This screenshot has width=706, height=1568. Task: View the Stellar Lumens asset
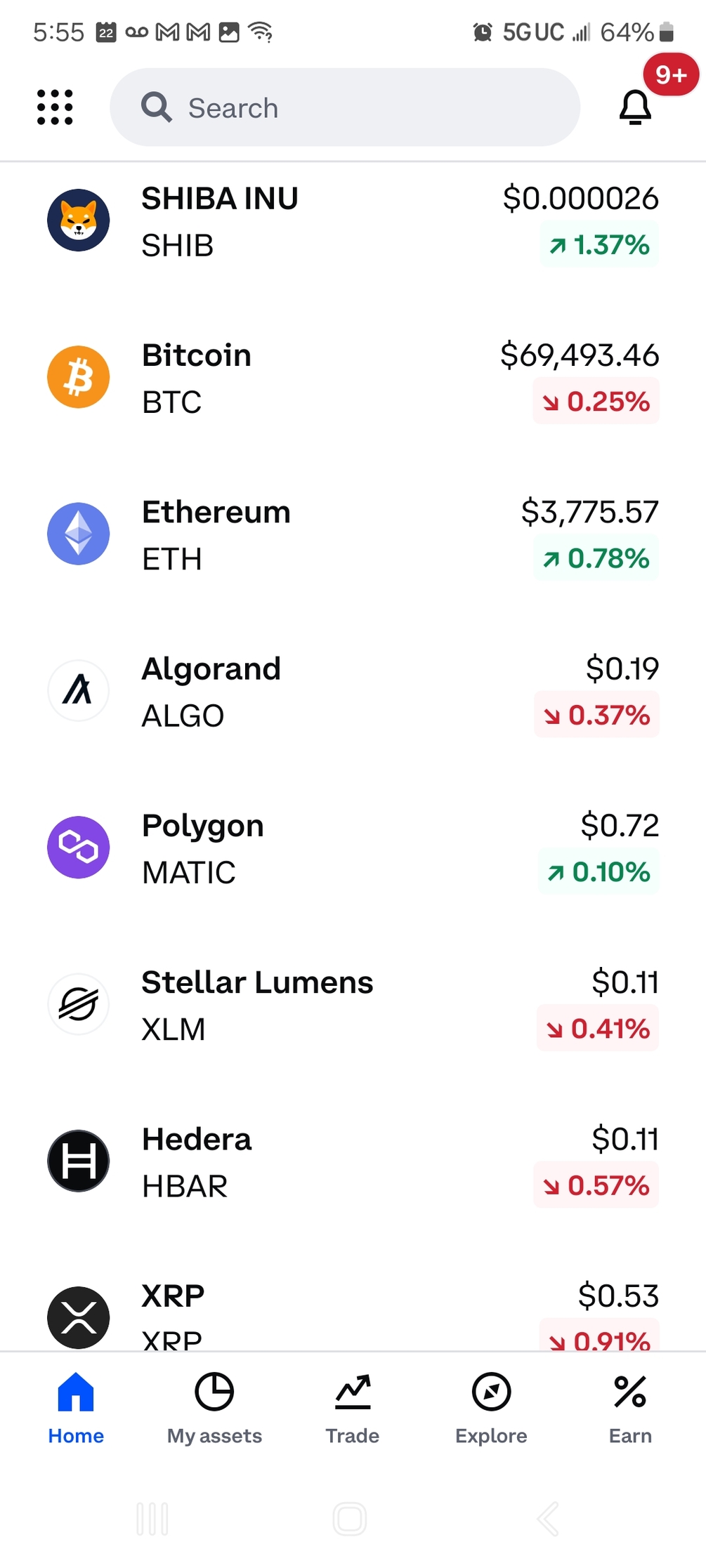[353, 1005]
